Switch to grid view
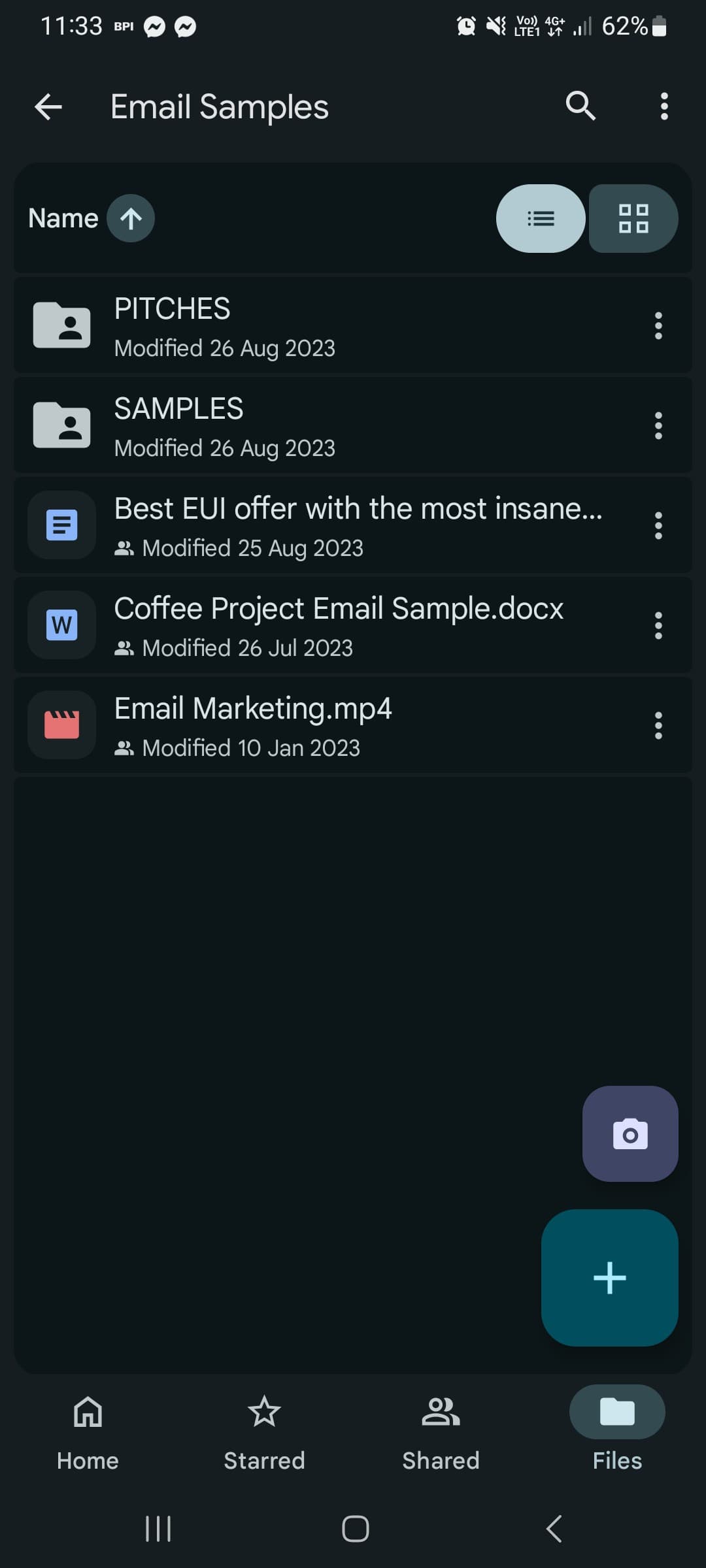The width and height of the screenshot is (706, 1568). [633, 218]
